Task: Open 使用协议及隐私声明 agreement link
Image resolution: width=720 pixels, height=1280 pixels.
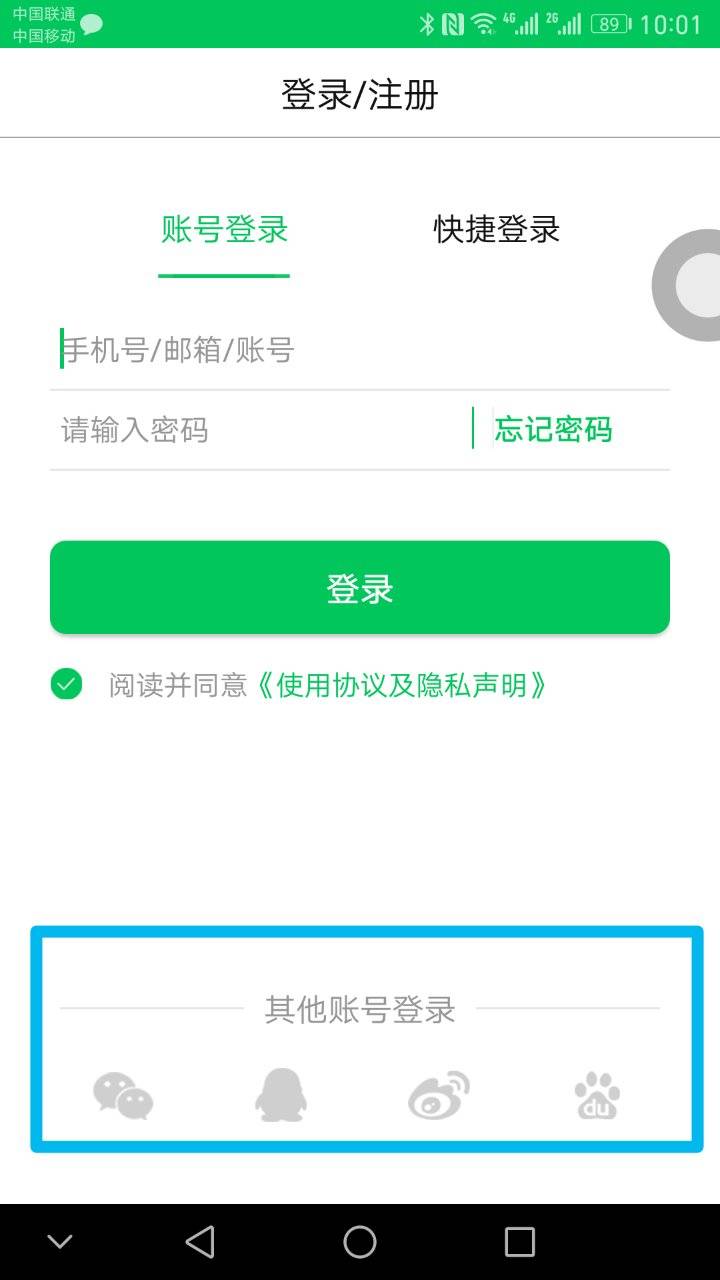Action: 401,686
